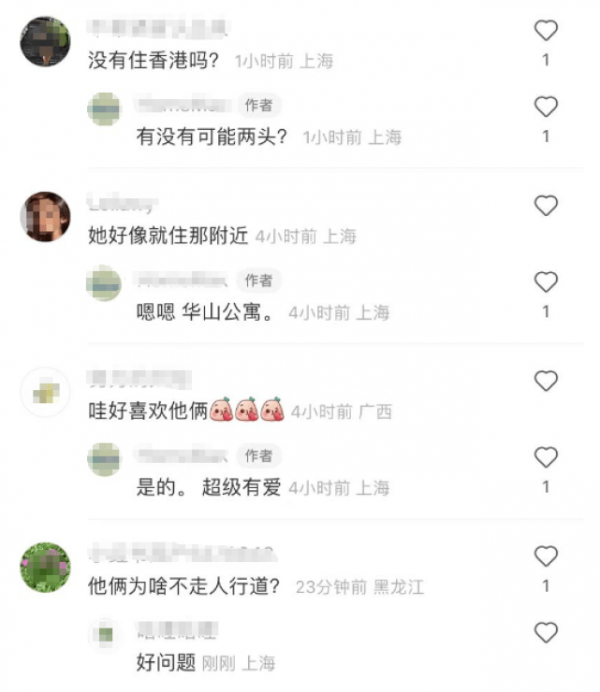Like the reply "是的。超级有爱"

tap(545, 457)
